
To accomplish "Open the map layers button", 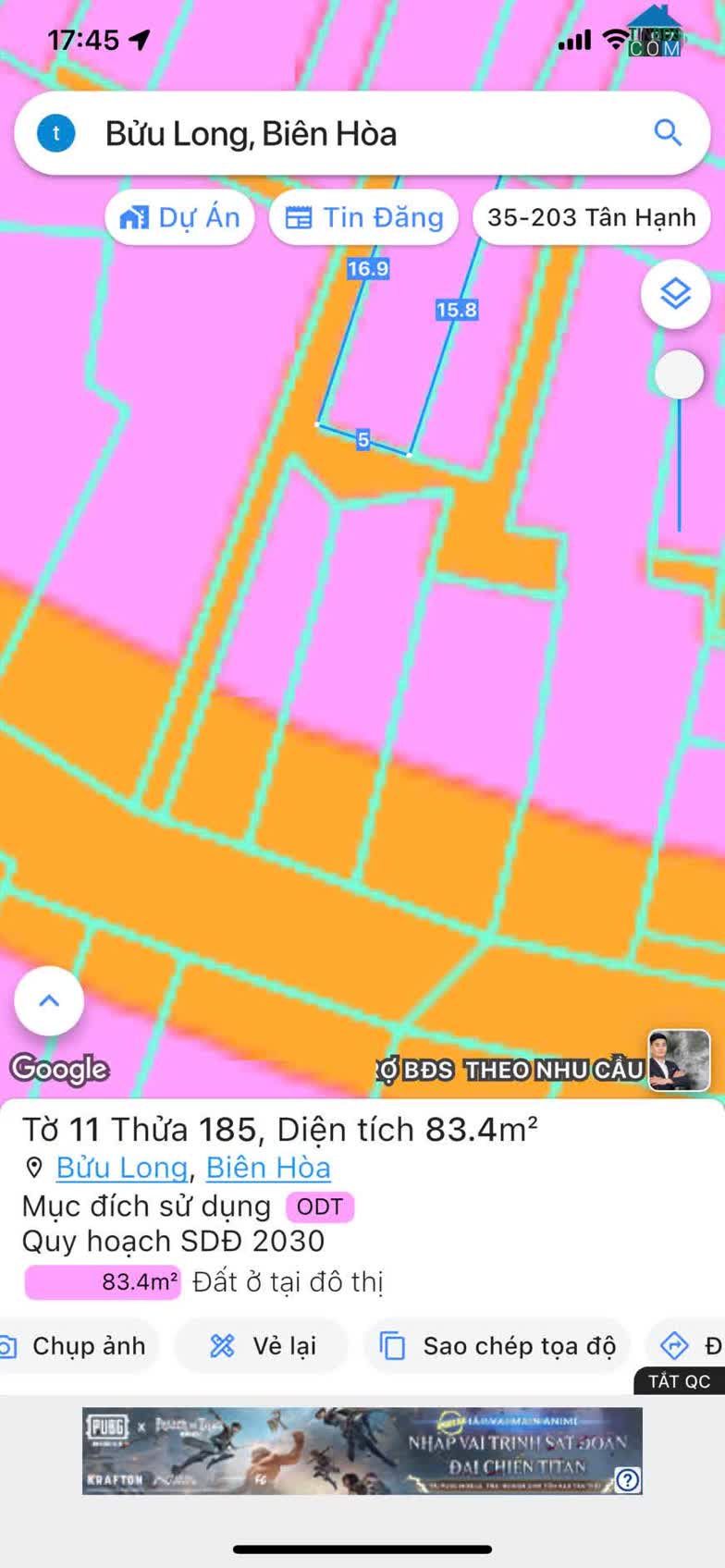I will [x=676, y=294].
